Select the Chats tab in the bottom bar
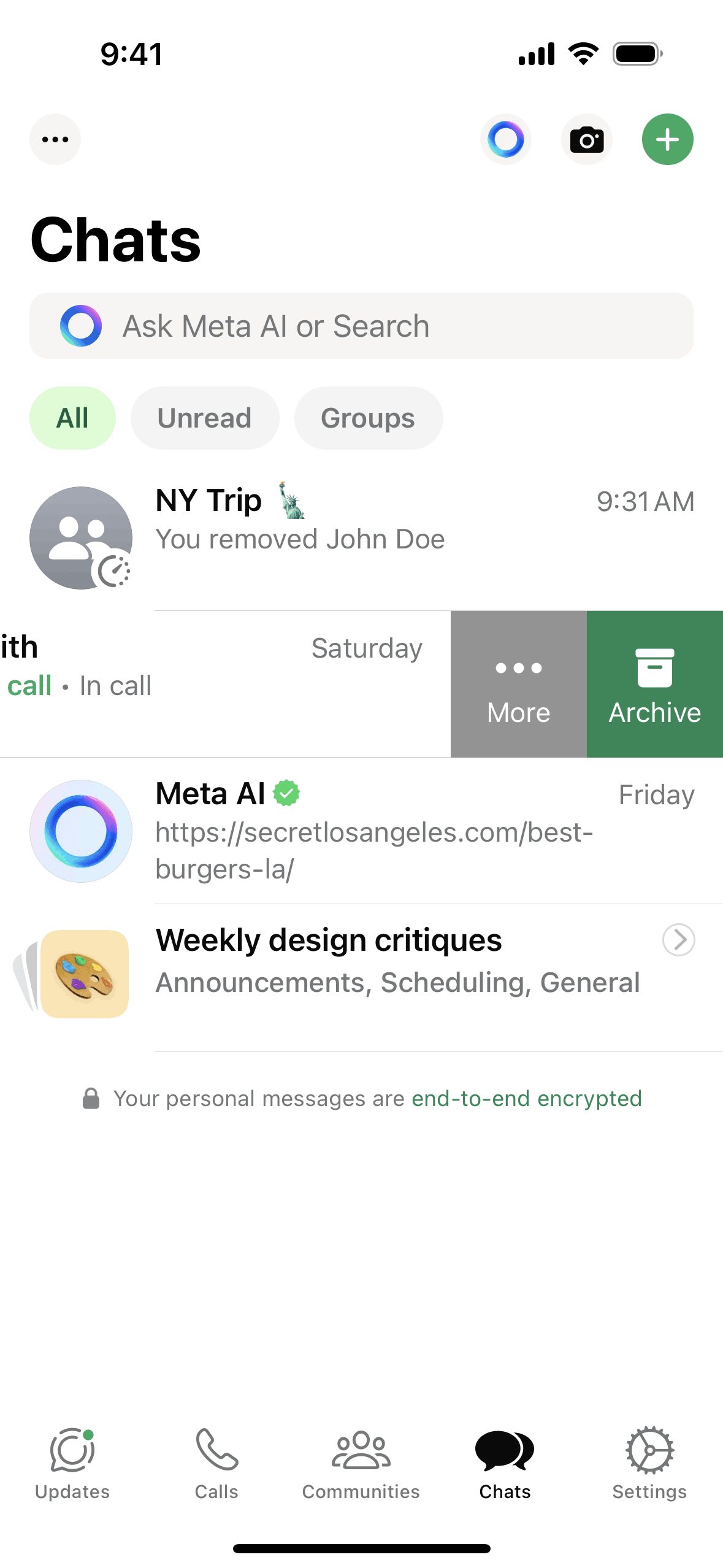The width and height of the screenshot is (723, 1568). (505, 1464)
